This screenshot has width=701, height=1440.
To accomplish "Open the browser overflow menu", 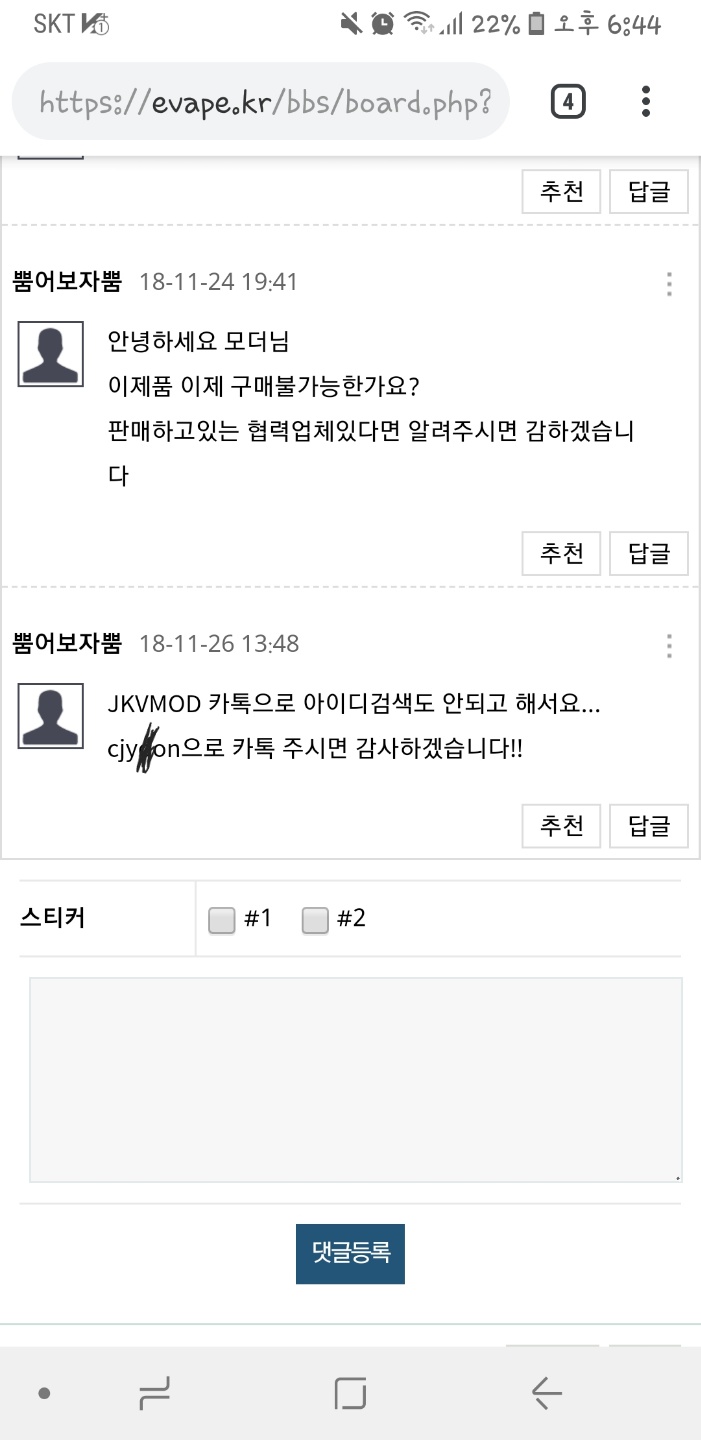I will [646, 102].
